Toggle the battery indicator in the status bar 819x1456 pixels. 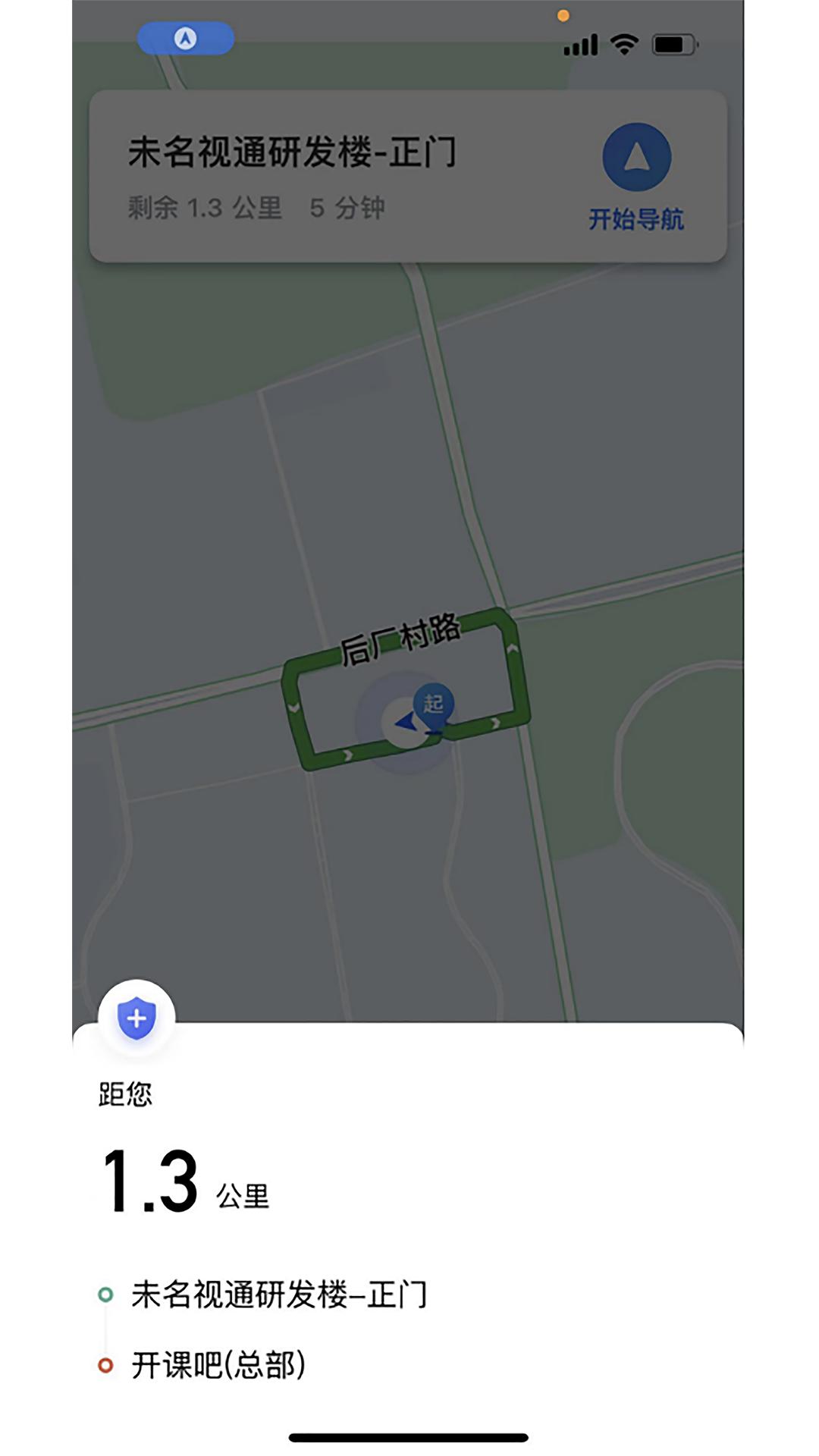(673, 43)
